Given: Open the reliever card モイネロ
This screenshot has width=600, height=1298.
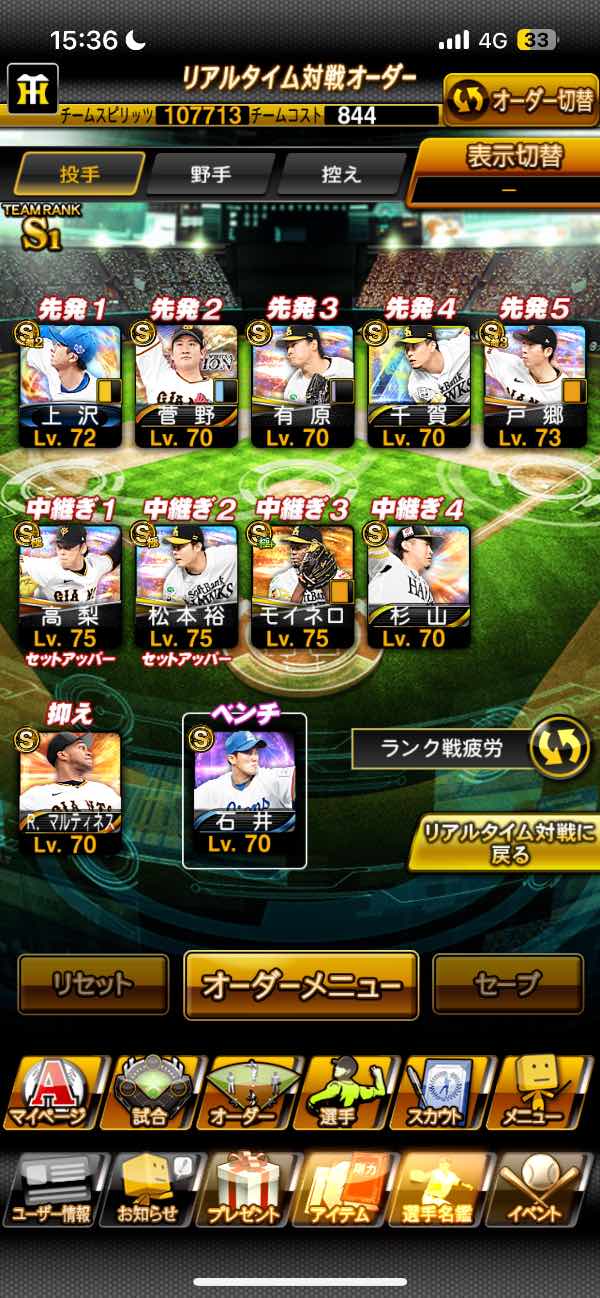Looking at the screenshot, I should click(302, 585).
